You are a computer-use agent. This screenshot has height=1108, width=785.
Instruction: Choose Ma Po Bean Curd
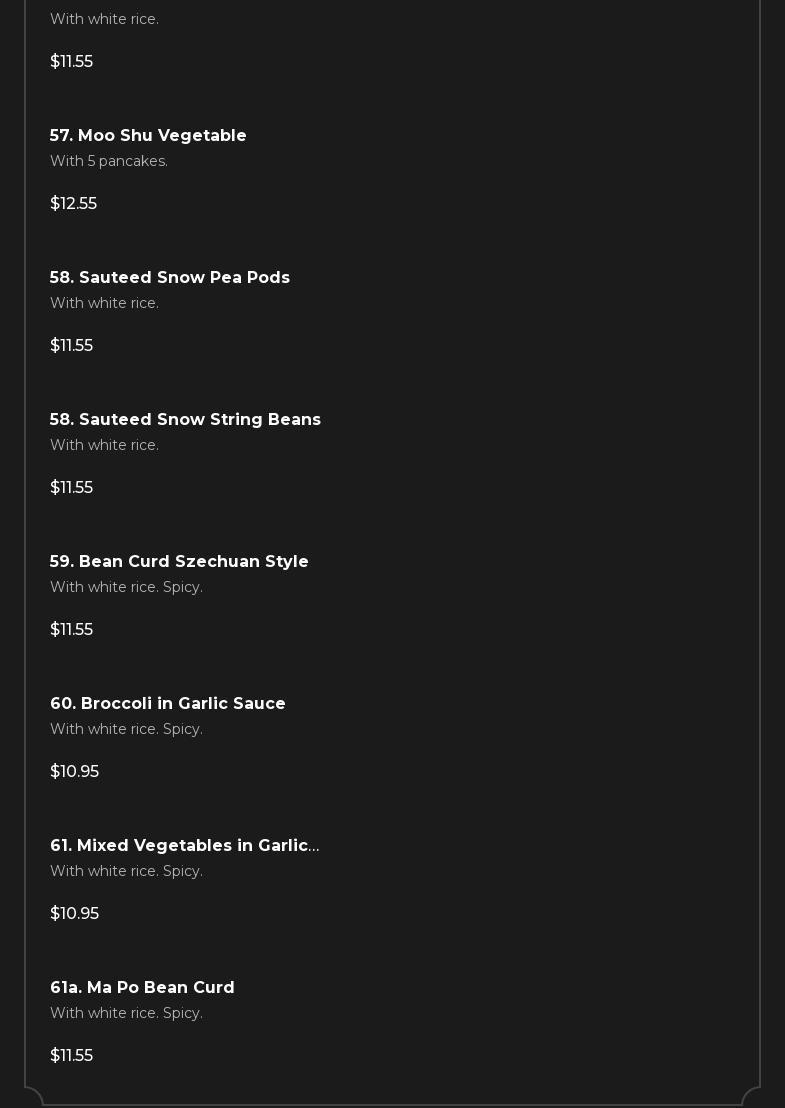coord(142,988)
